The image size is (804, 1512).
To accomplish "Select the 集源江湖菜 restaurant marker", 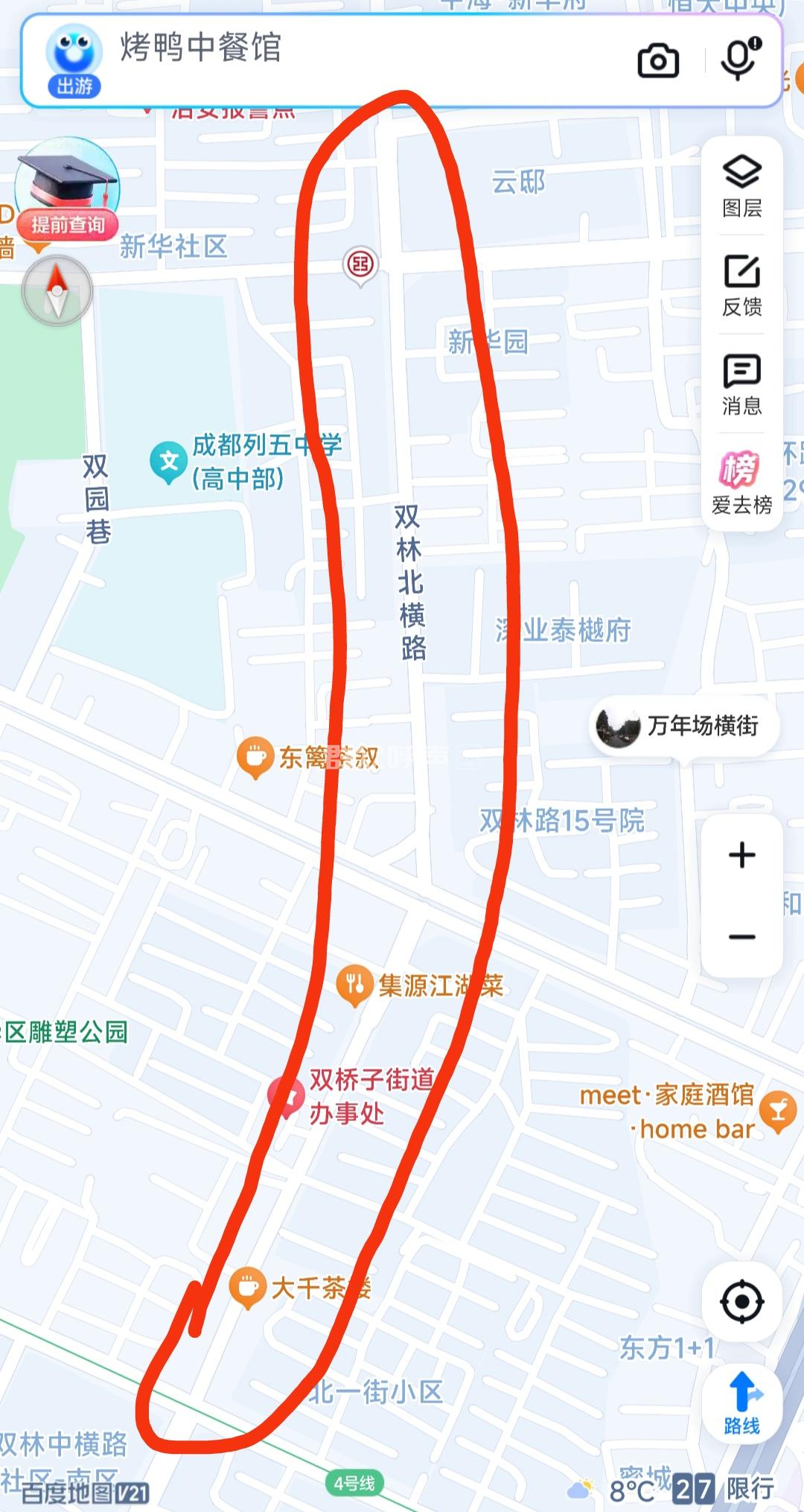I will click(354, 985).
